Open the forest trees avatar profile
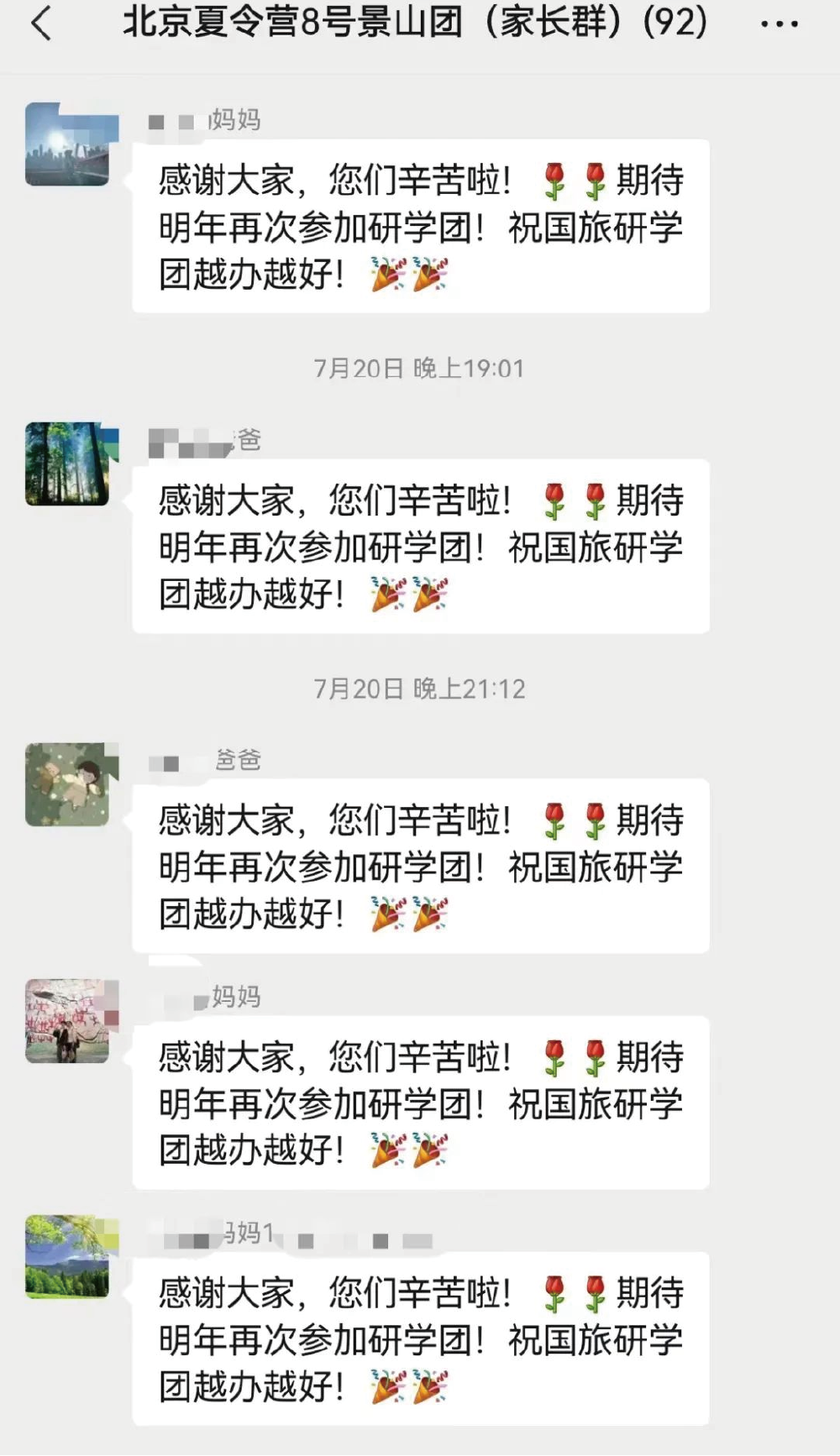The height and width of the screenshot is (1456, 840). 67,464
